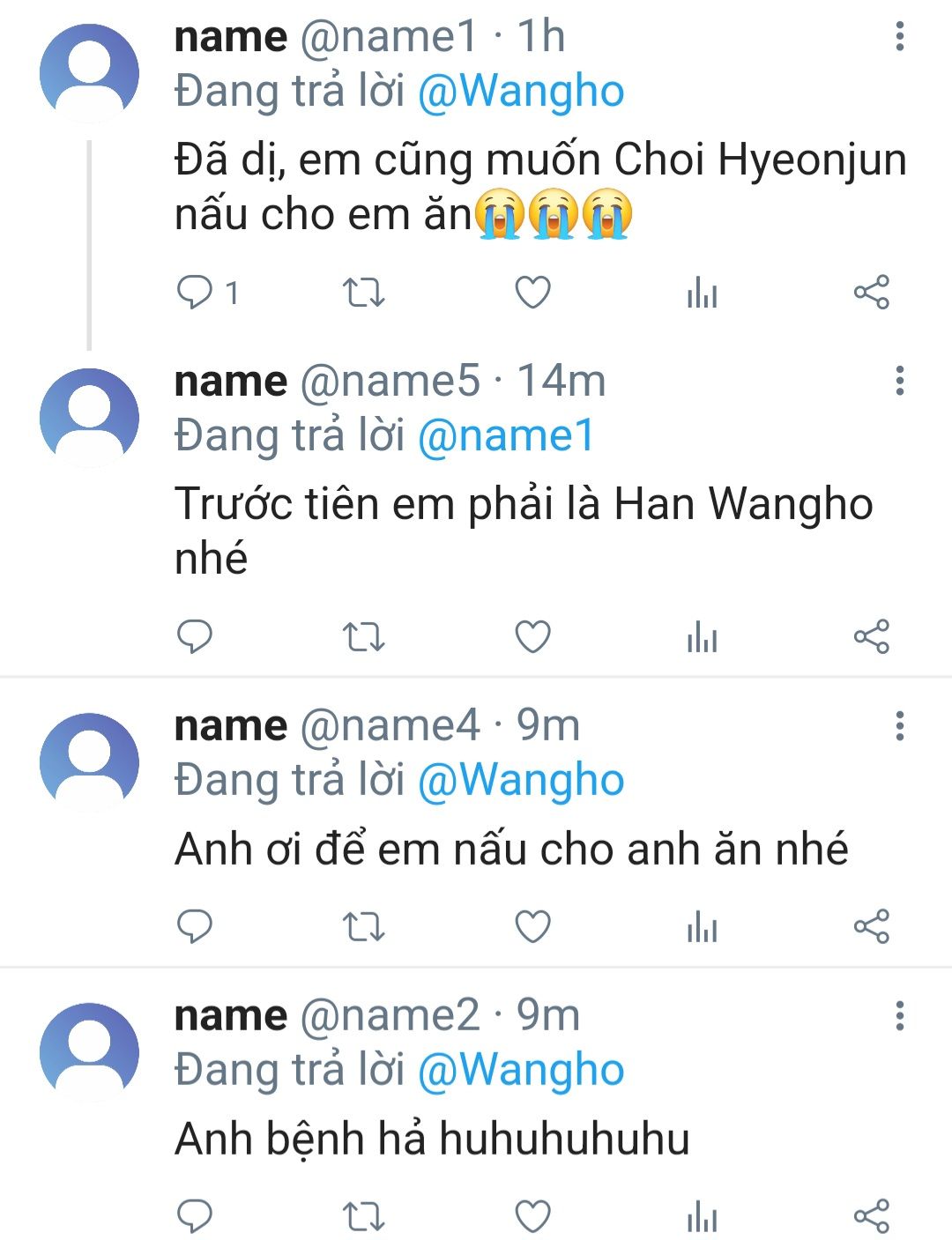The height and width of the screenshot is (1240, 952).
Task: View @name2's profile avatar
Action: tap(90, 1051)
